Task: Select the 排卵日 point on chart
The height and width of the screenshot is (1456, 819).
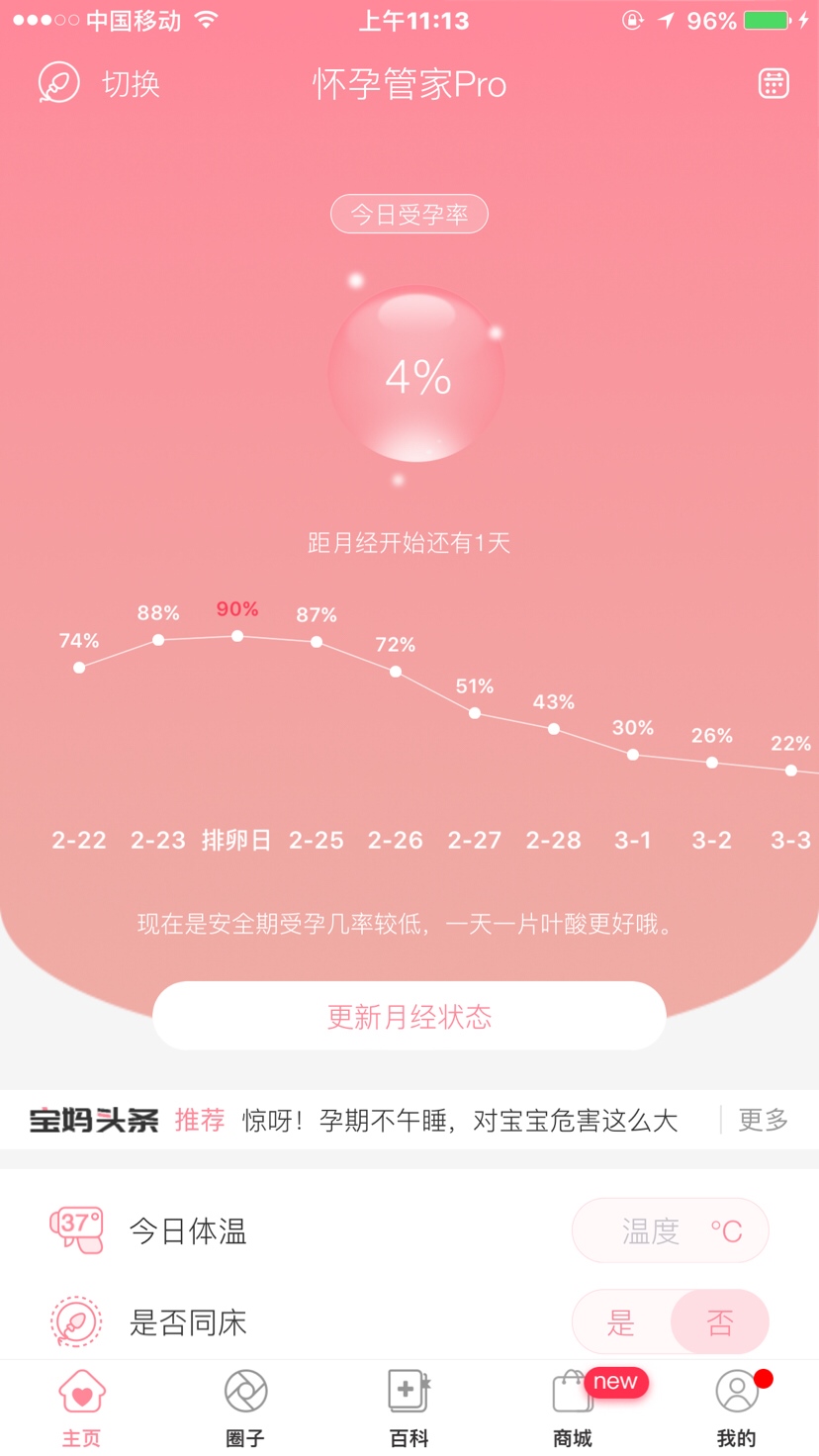Action: 237,637
